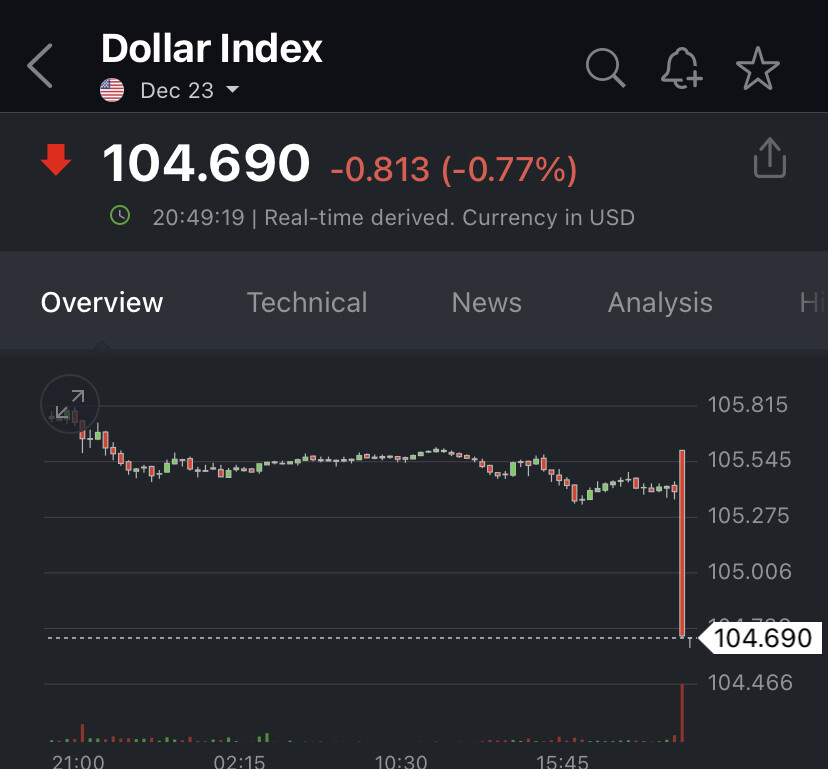
Task: Switch to the News tab
Action: click(486, 302)
